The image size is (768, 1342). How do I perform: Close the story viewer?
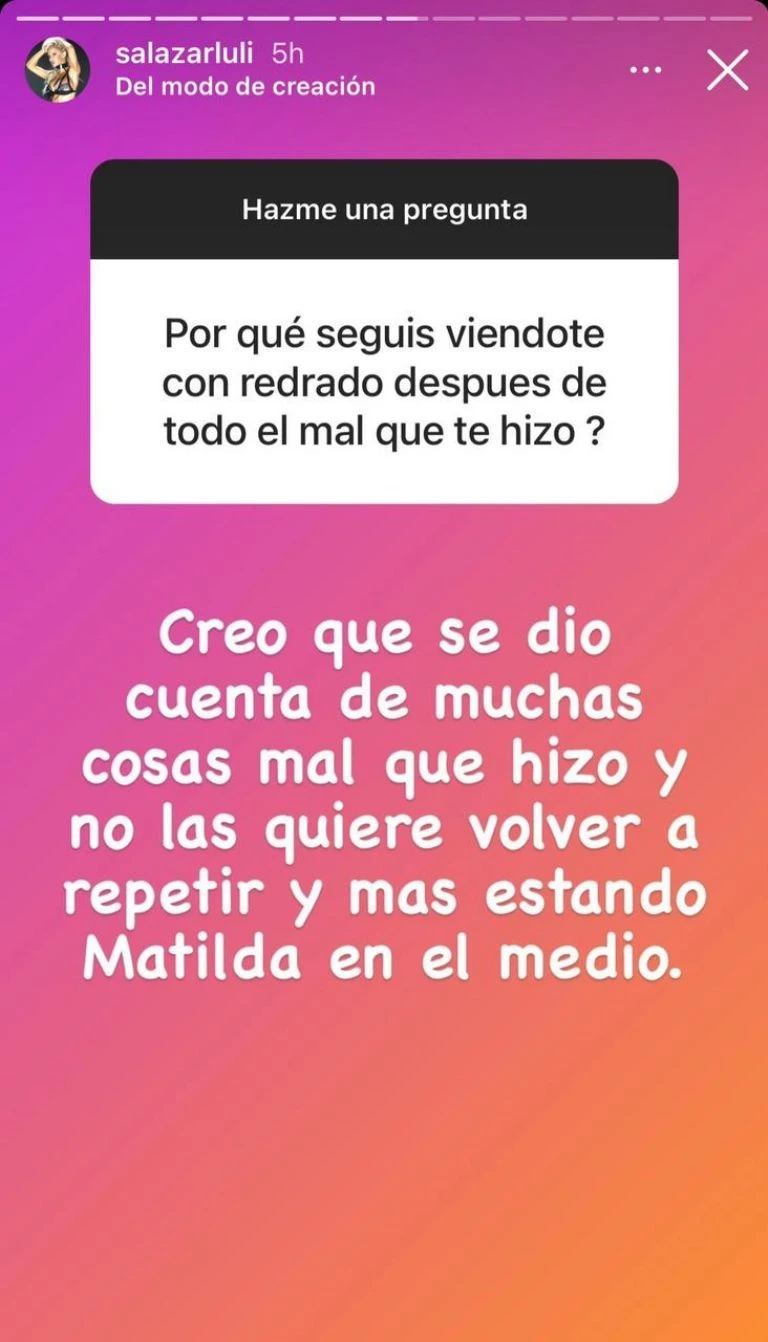727,70
